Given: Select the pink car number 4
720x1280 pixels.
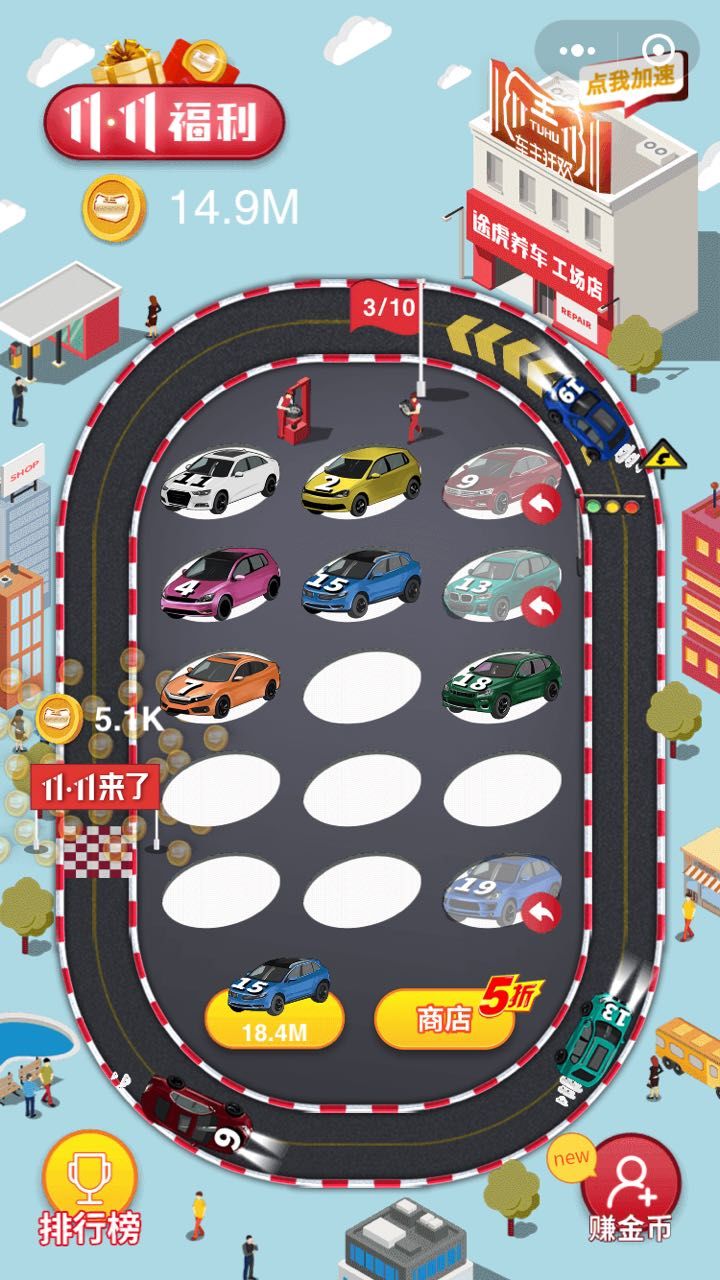Looking at the screenshot, I should pyautogui.click(x=220, y=580).
